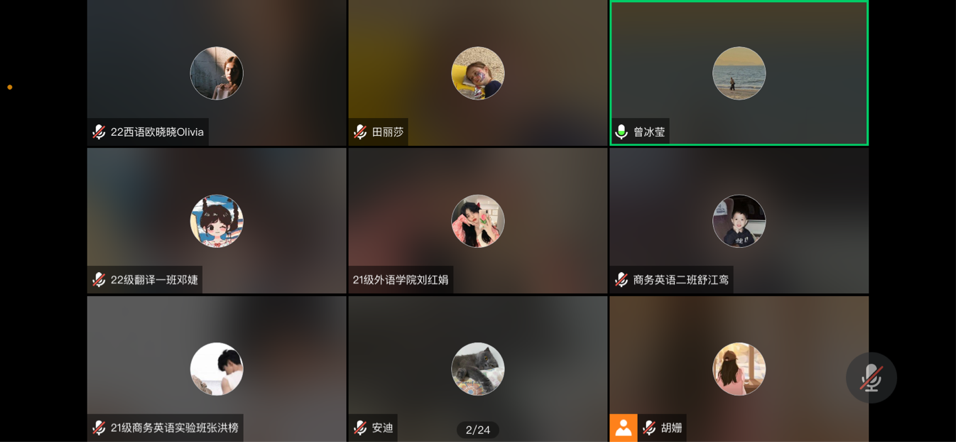Select 安迪's participant tile

(477, 368)
